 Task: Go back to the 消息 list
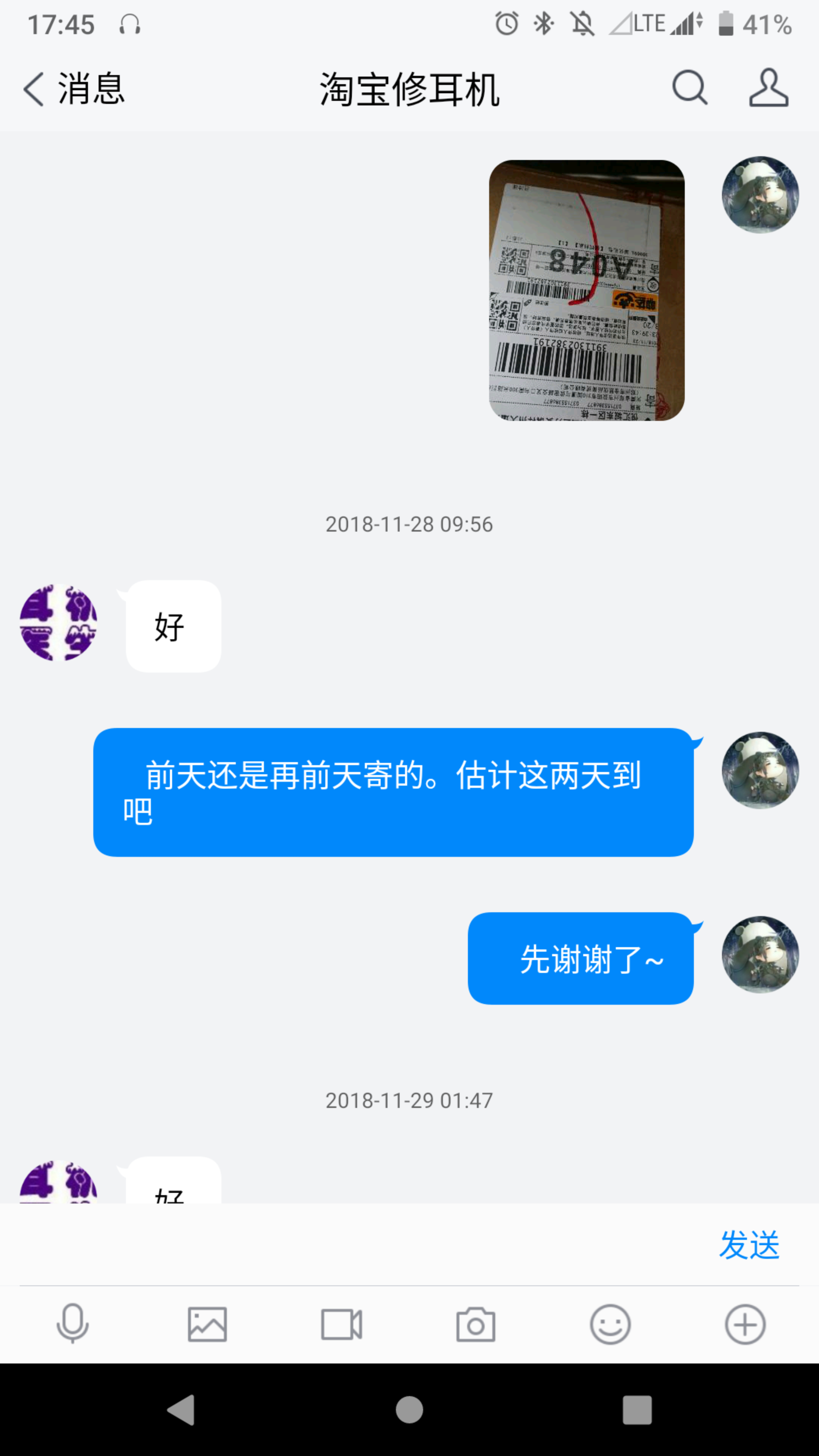(74, 89)
